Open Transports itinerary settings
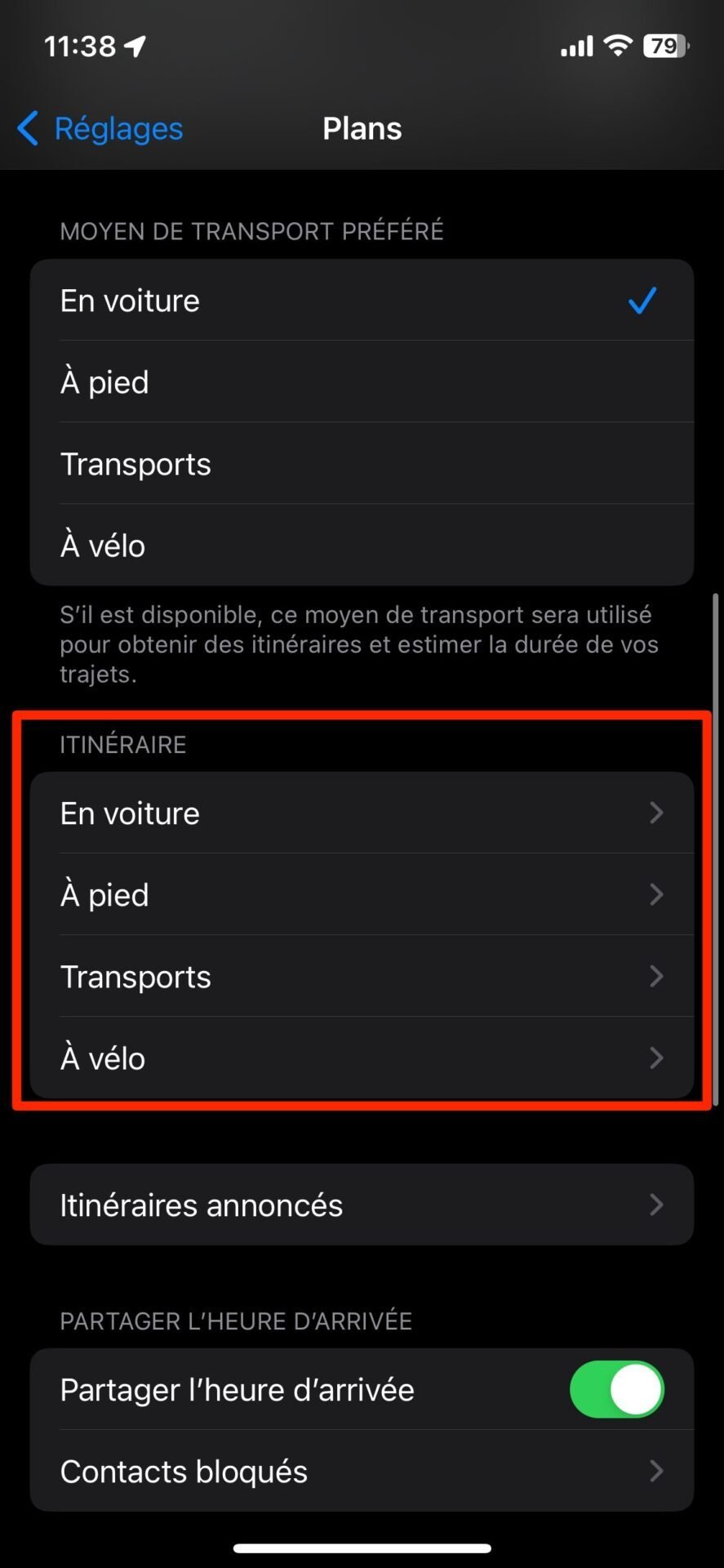 [362, 977]
